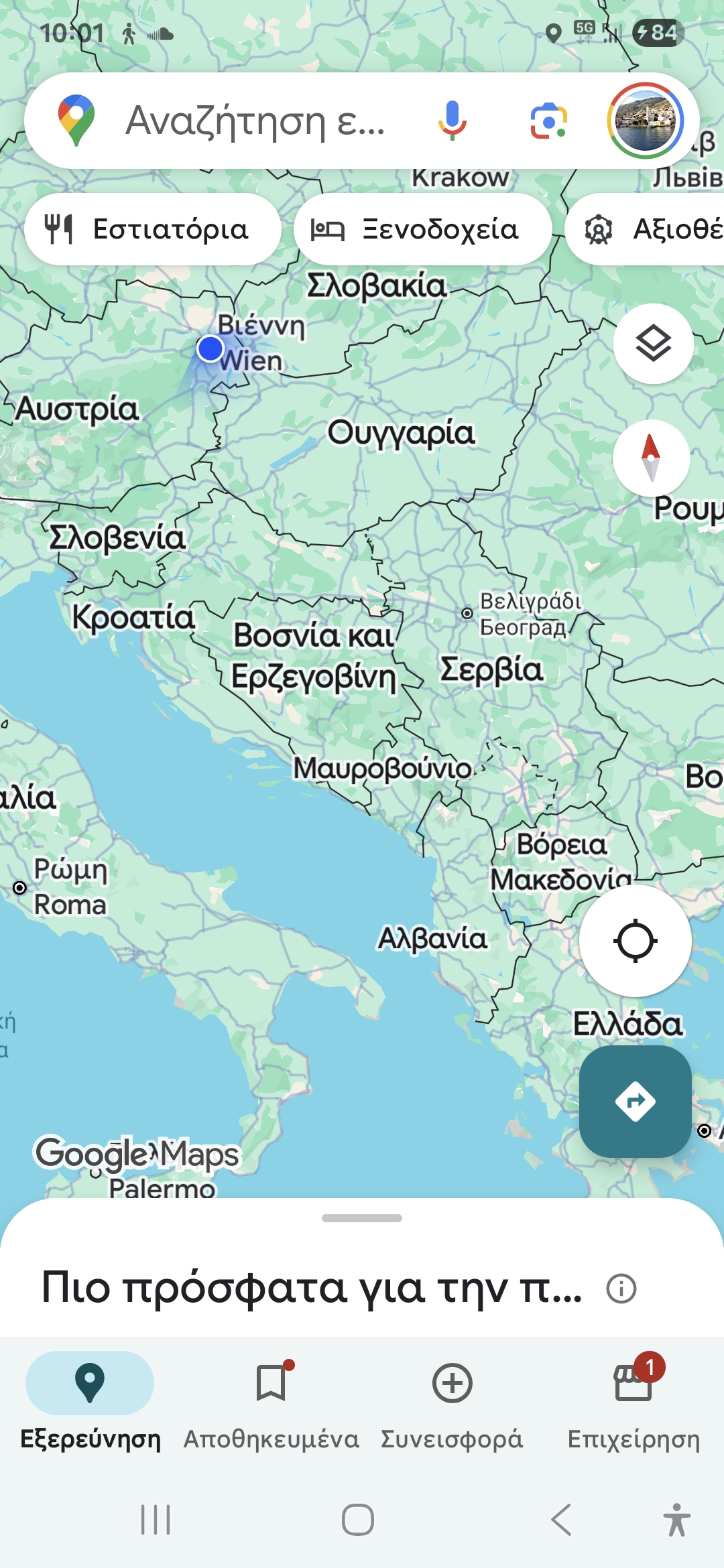Switch to the Αποθηκευμένα tab
Screen dimensions: 724x1568
tap(271, 1400)
